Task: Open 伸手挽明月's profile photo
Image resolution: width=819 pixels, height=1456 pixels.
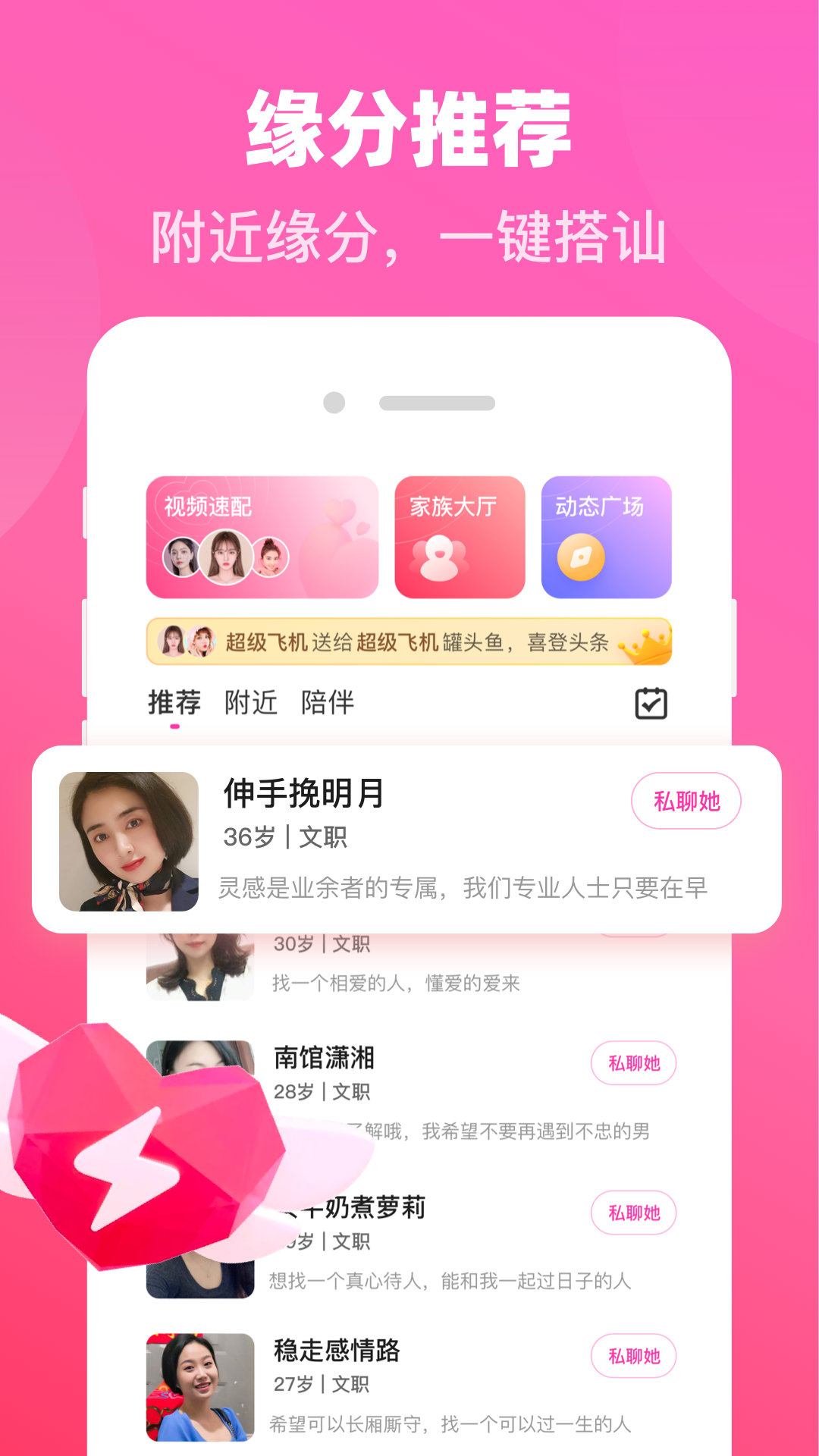Action: [x=127, y=842]
